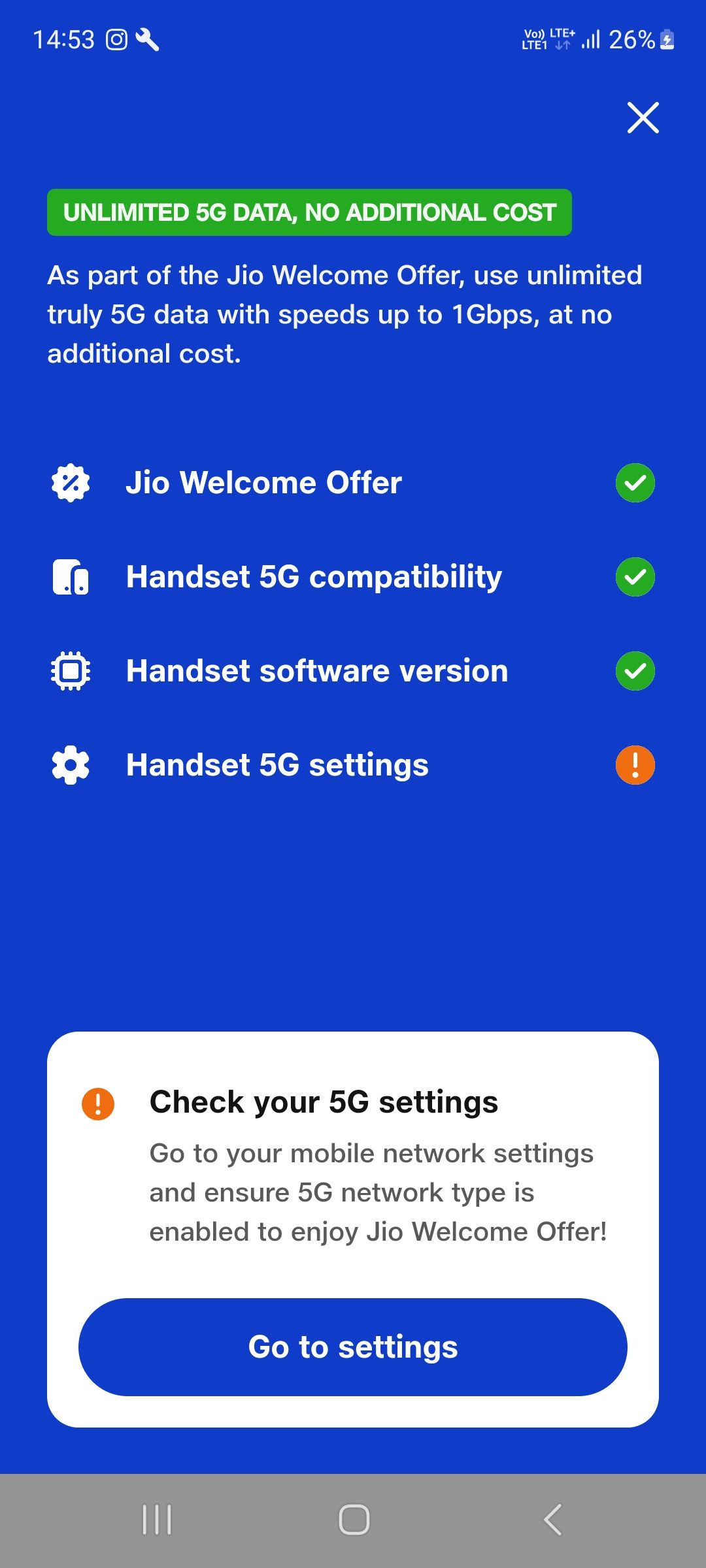Image resolution: width=706 pixels, height=1568 pixels.
Task: Select the Jio Welcome Offer discount icon
Action: pyautogui.click(x=70, y=482)
